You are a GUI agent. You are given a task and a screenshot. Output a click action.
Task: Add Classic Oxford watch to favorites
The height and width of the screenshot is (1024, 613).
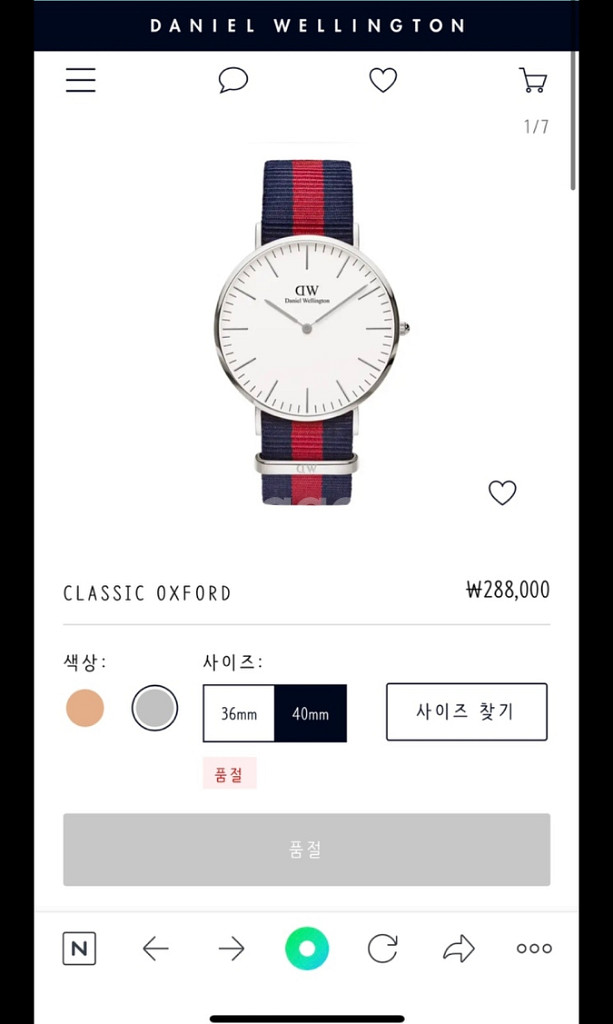502,492
